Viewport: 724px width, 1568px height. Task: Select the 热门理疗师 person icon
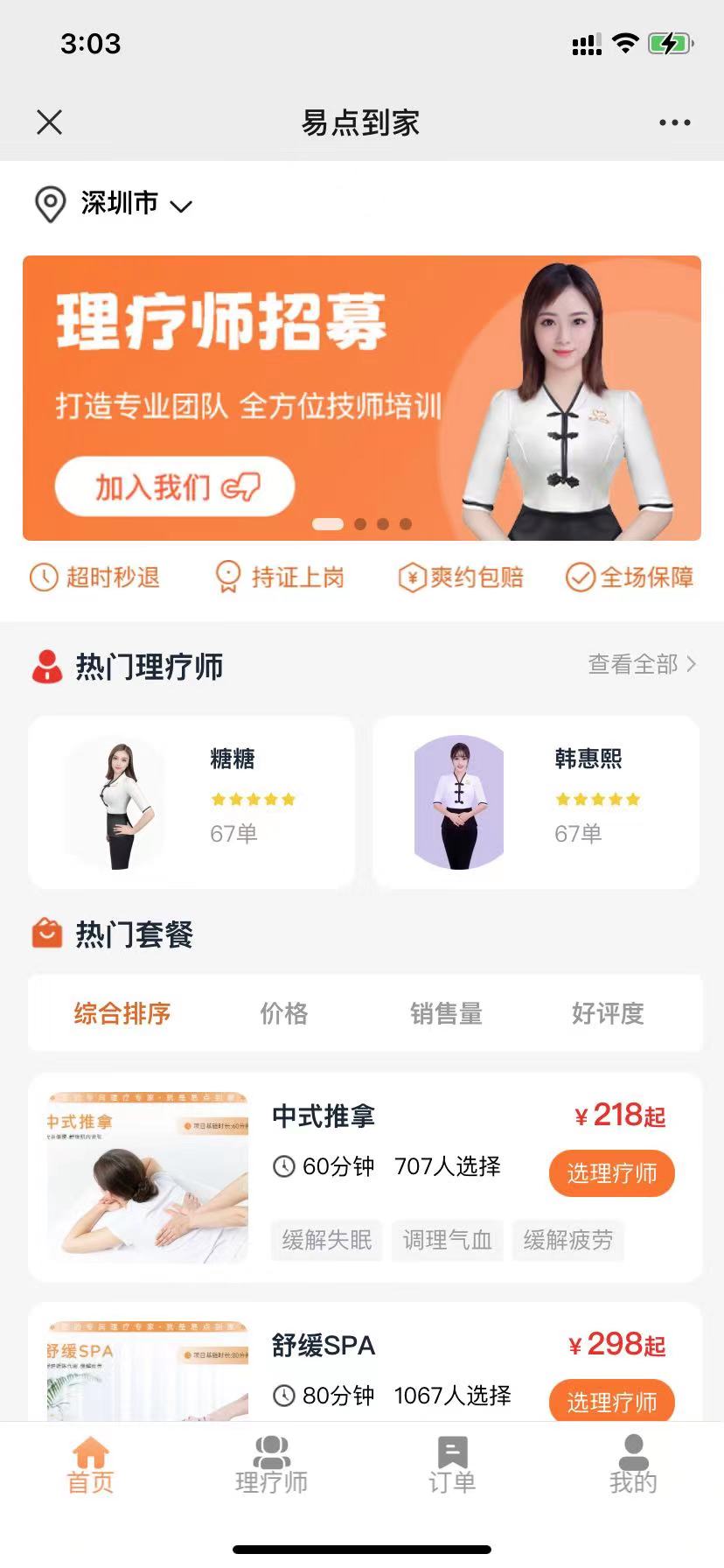pyautogui.click(x=47, y=665)
